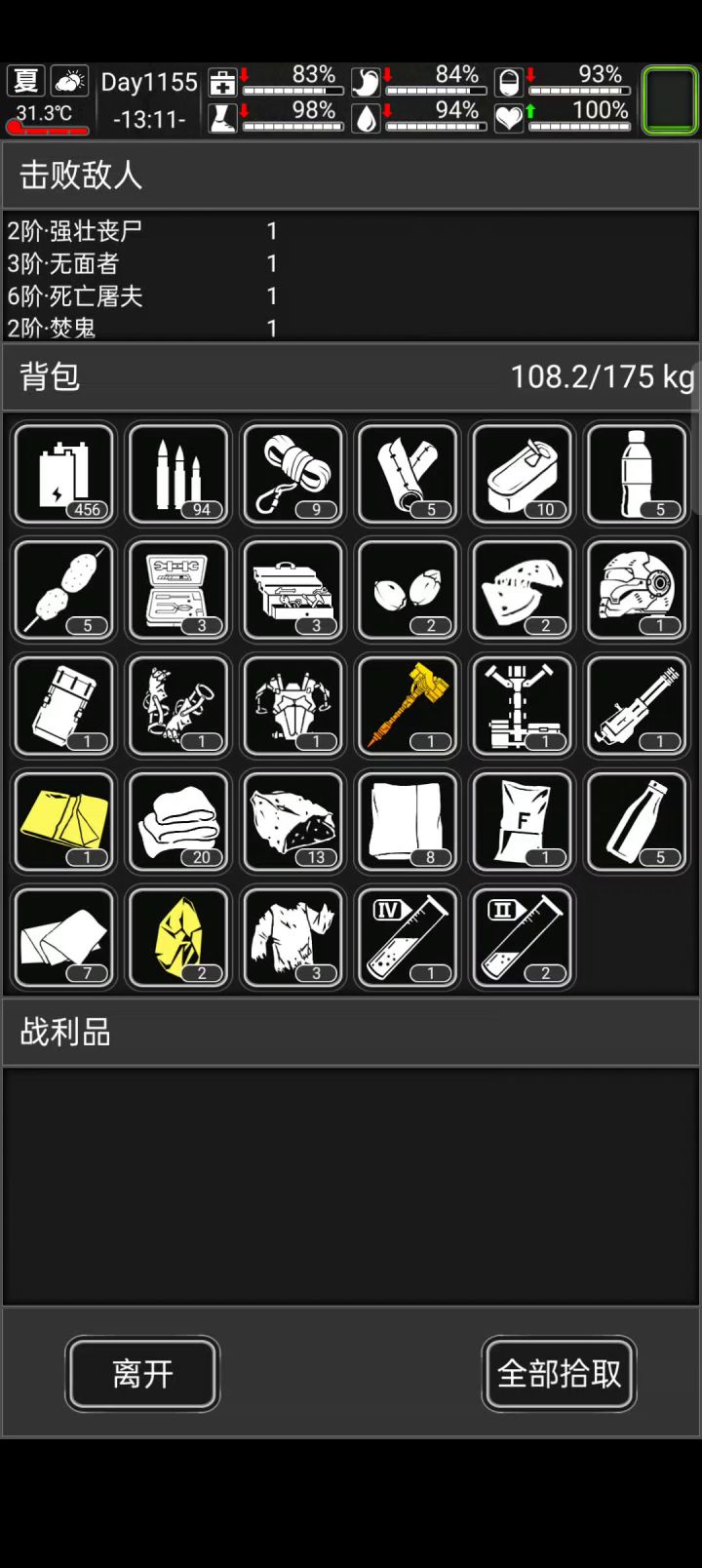Viewport: 702px width, 1568px height.
Task: Tap the minigun weapon item
Action: tap(637, 706)
